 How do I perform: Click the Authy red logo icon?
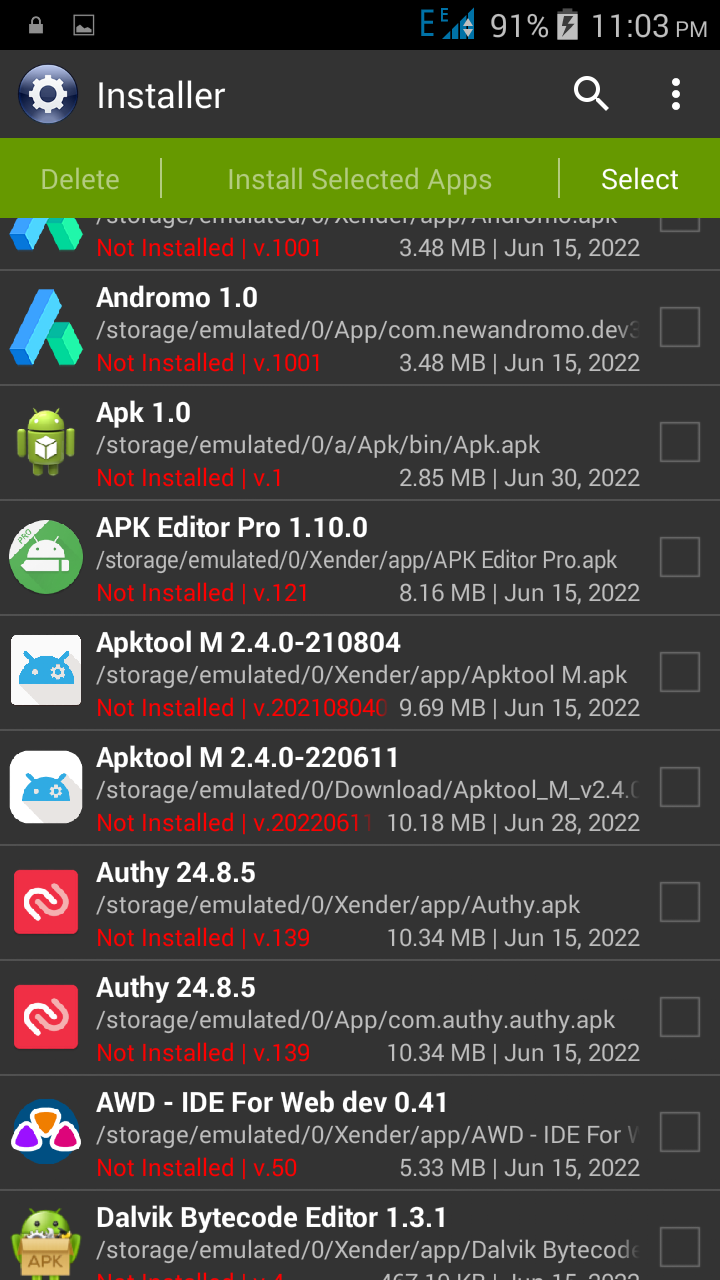pyautogui.click(x=45, y=902)
